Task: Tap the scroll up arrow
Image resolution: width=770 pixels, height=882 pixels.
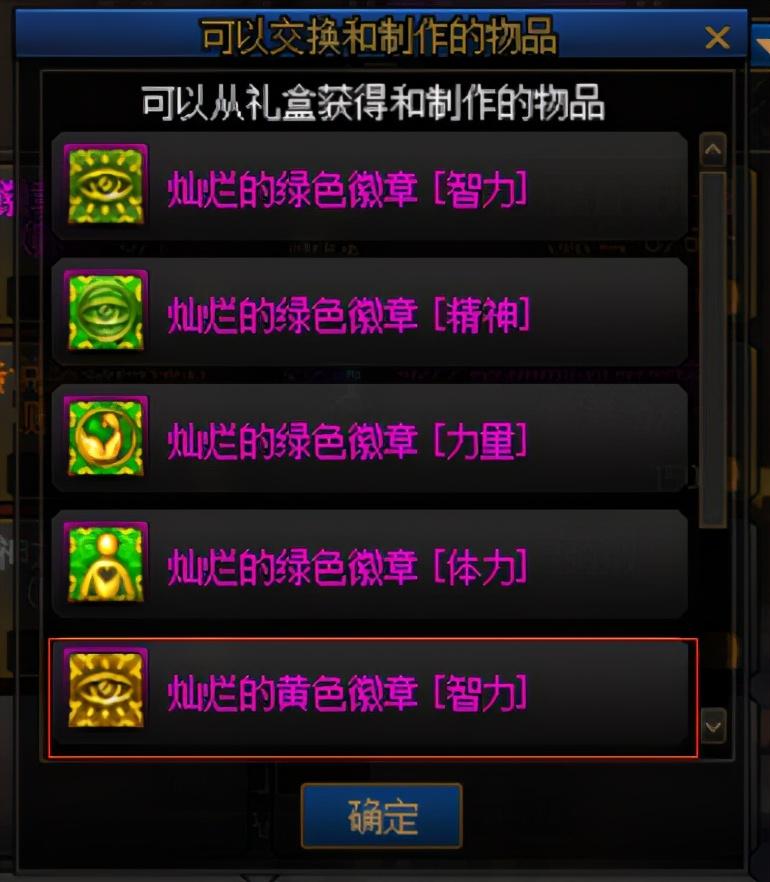Action: [713, 150]
